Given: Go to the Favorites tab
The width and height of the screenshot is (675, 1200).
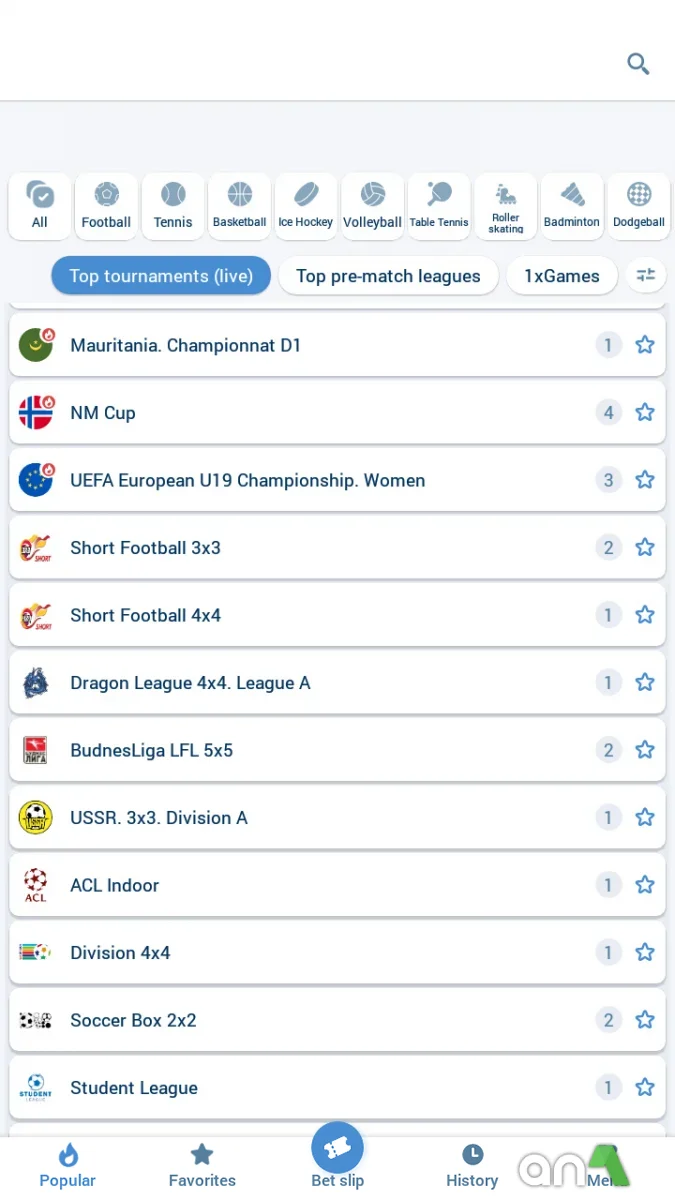Looking at the screenshot, I should coord(202,1166).
